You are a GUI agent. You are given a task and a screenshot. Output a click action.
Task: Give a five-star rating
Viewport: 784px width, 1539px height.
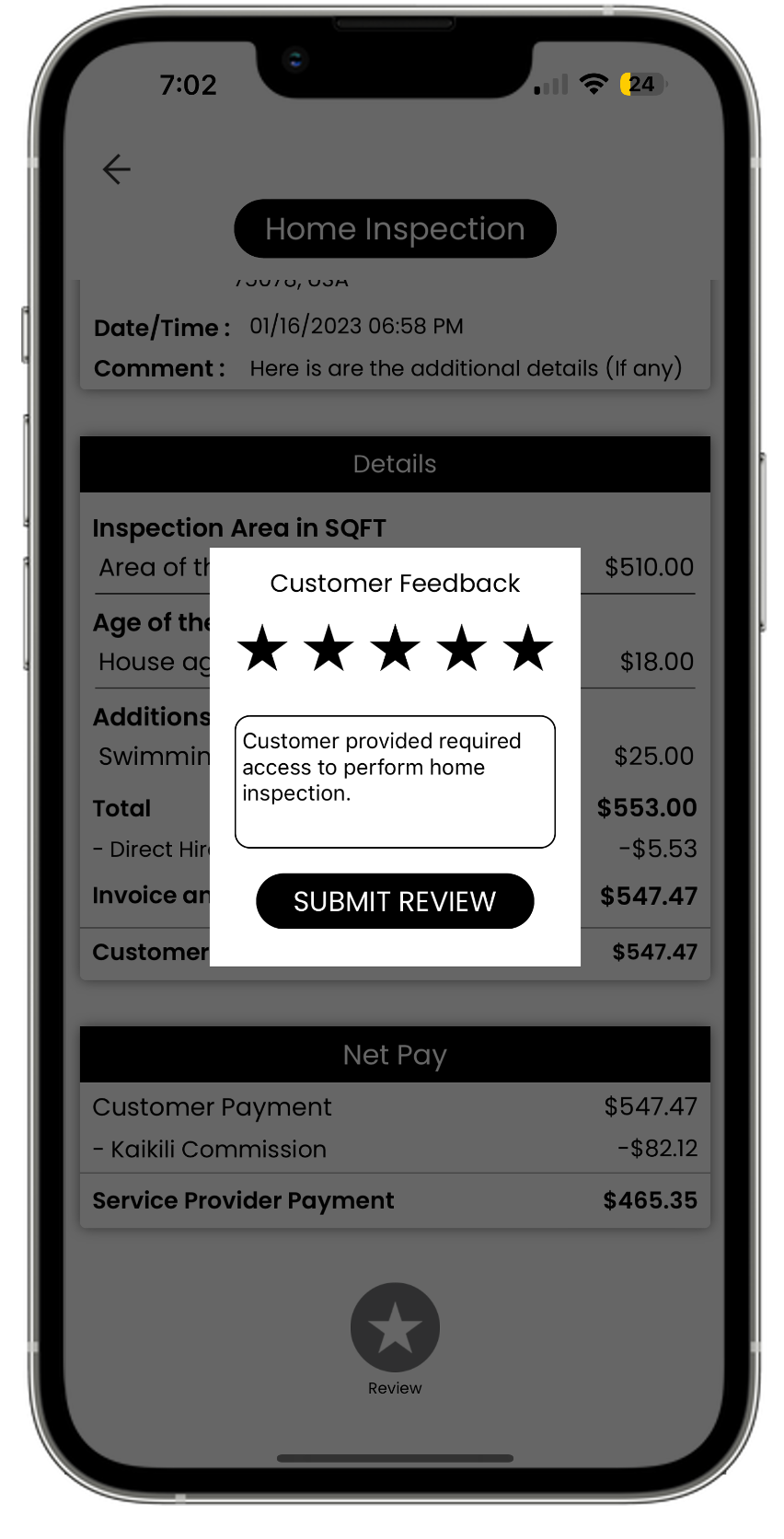[x=528, y=648]
